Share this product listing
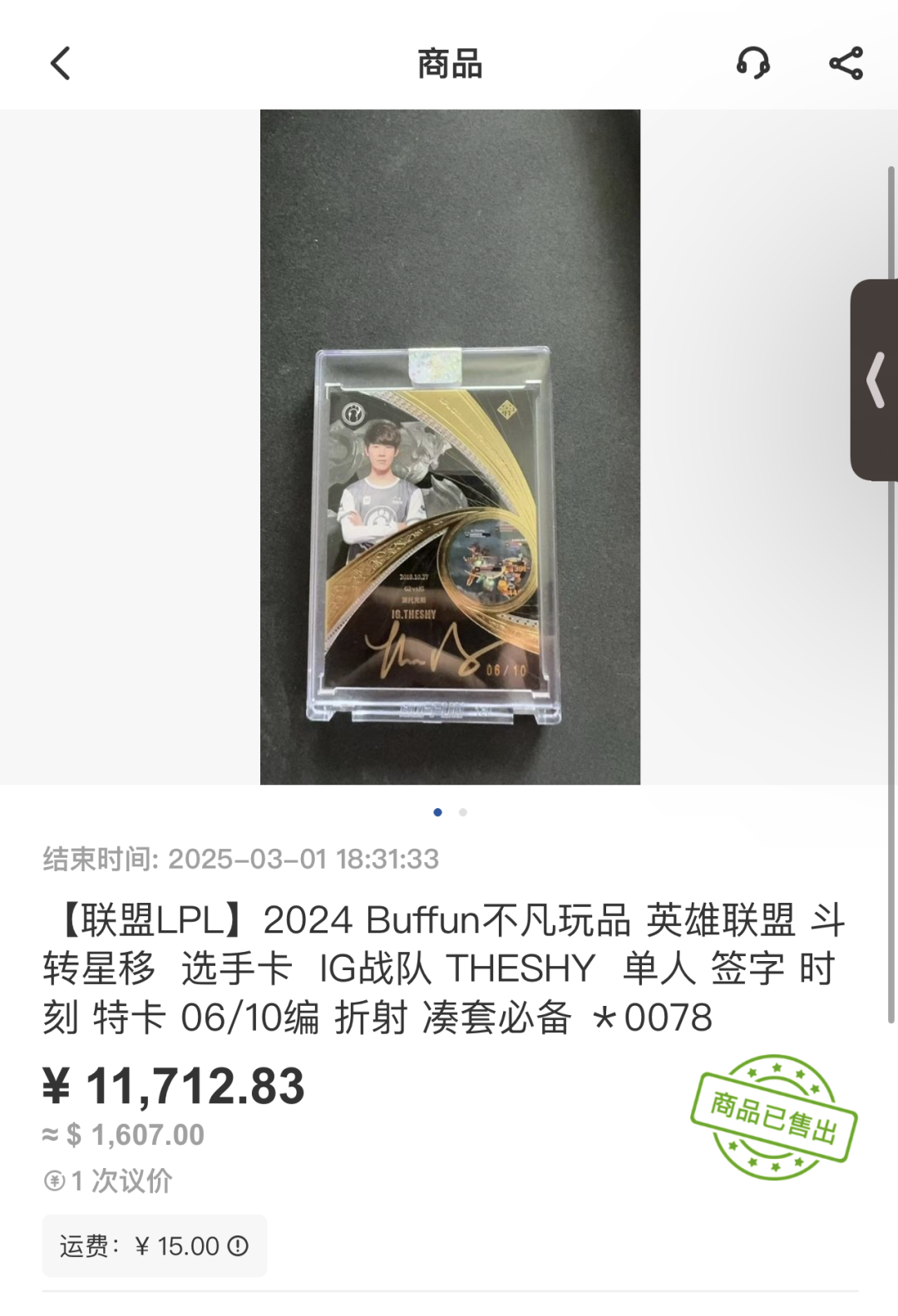The width and height of the screenshot is (898, 1316). coord(846,63)
